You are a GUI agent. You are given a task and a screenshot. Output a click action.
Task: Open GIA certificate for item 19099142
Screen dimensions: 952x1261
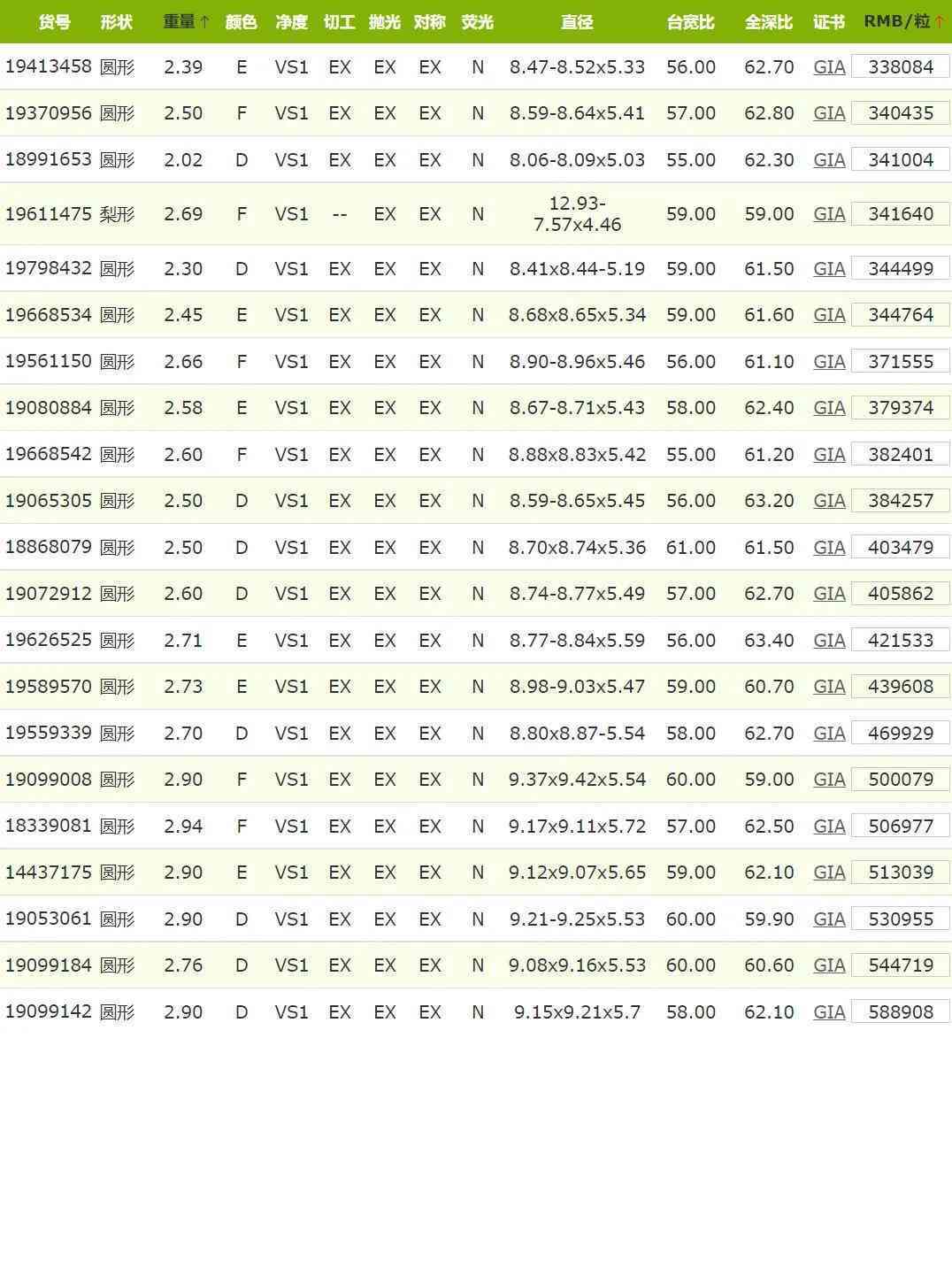pos(829,1012)
